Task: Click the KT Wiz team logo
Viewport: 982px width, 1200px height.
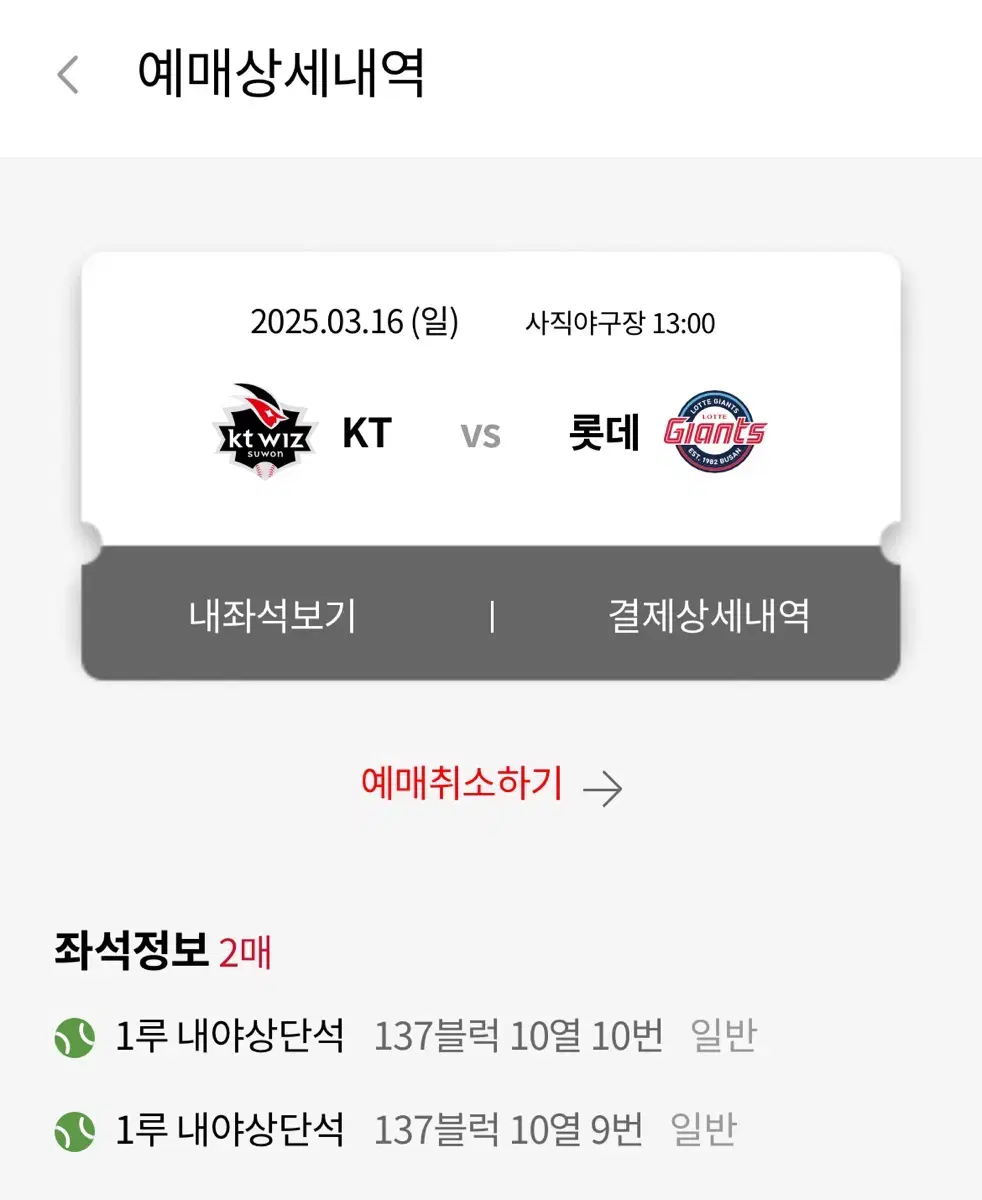Action: [x=263, y=432]
